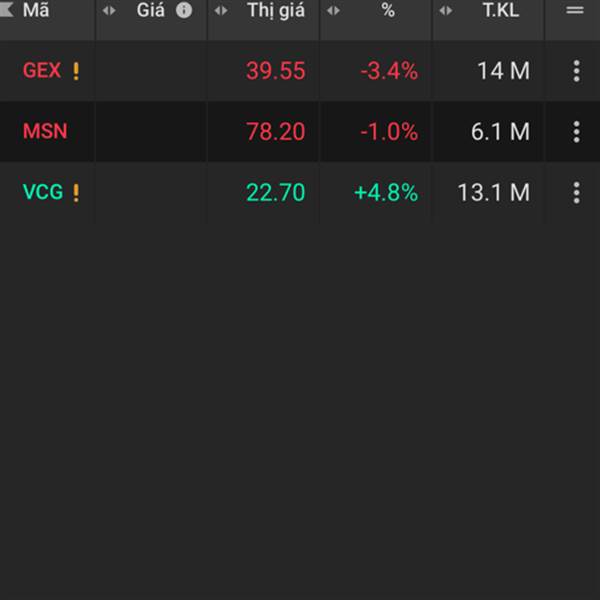This screenshot has width=600, height=600.
Task: Tap the info icon beside Giá
Action: pyautogui.click(x=183, y=11)
